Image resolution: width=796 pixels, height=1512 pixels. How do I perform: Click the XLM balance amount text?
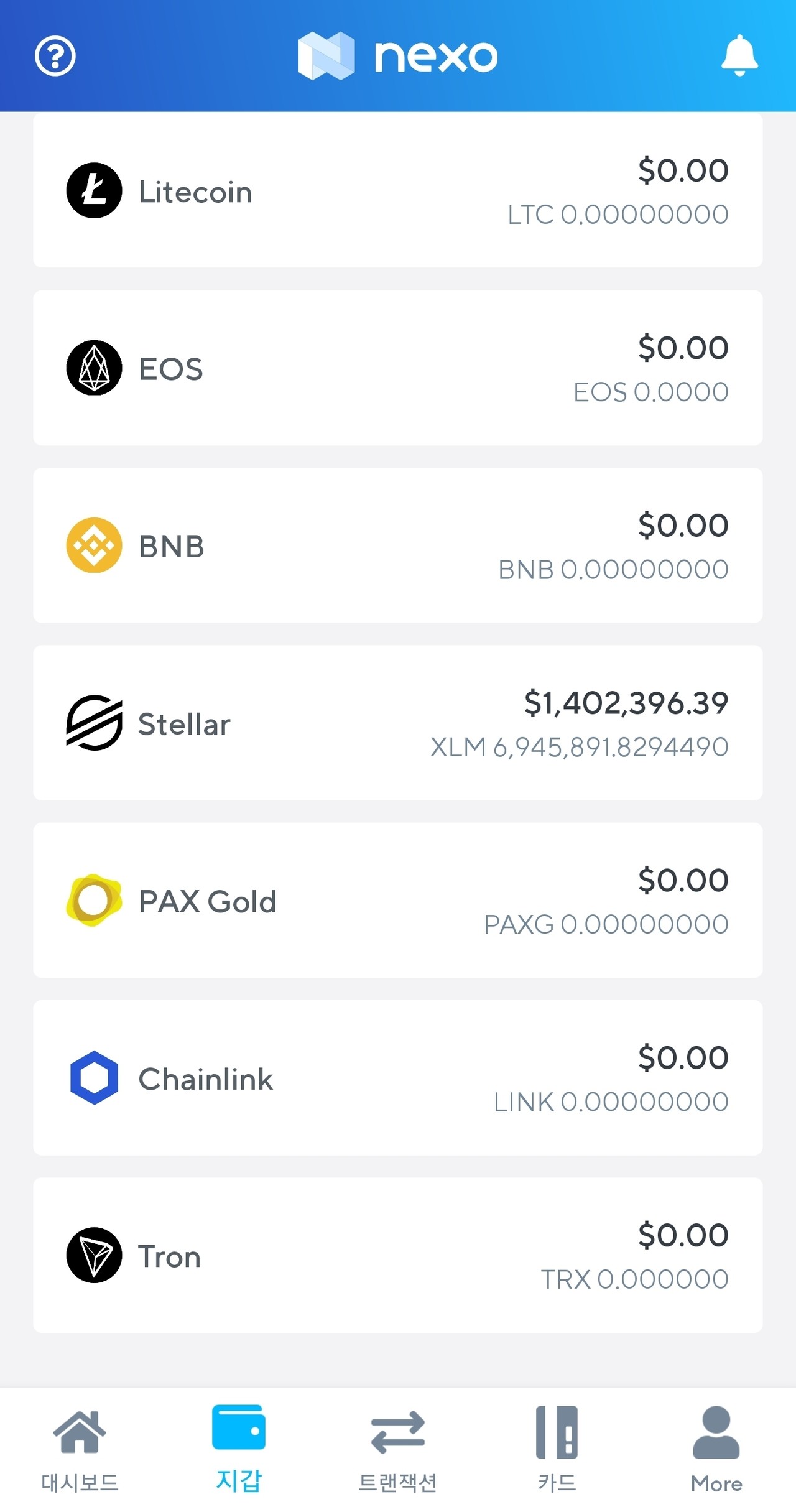pos(580,747)
